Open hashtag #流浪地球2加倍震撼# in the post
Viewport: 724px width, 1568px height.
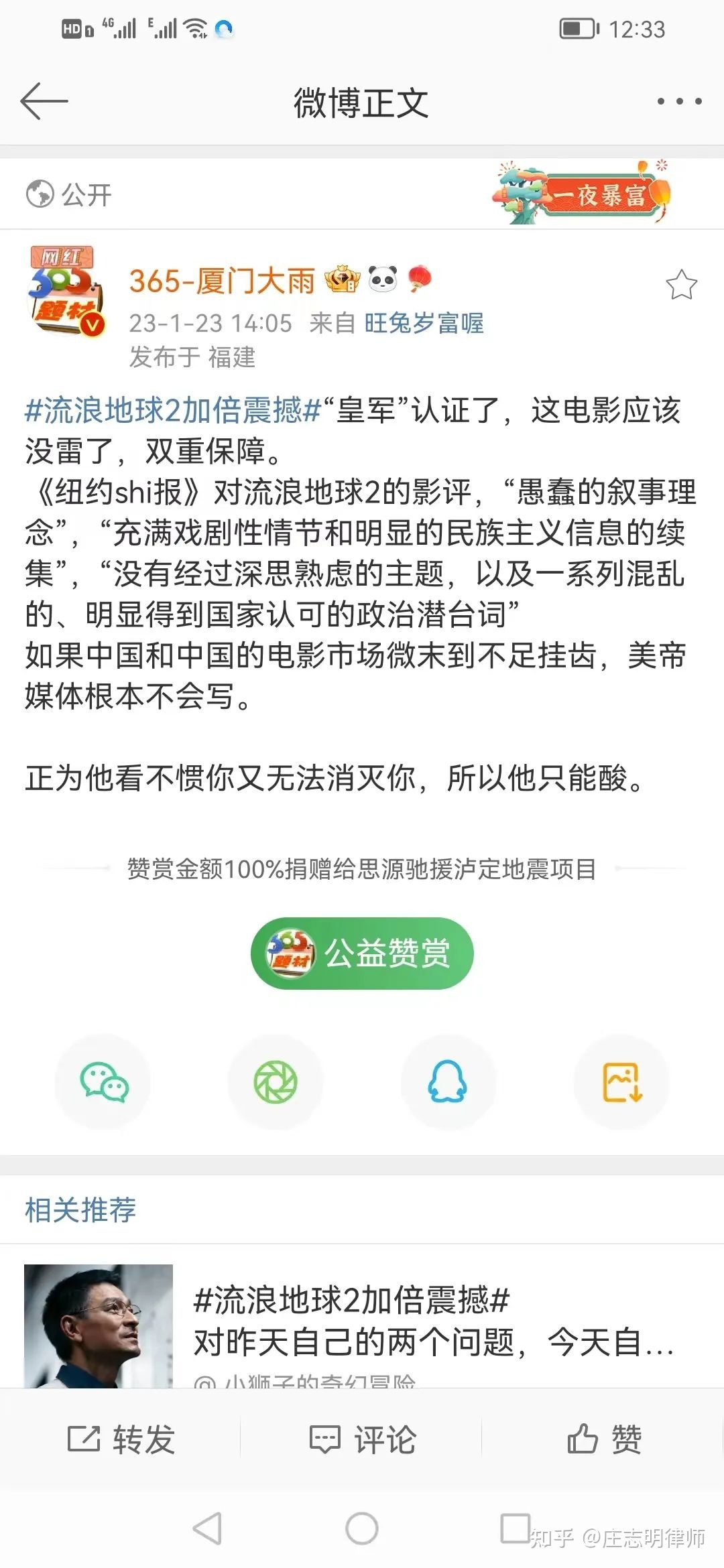[x=173, y=410]
